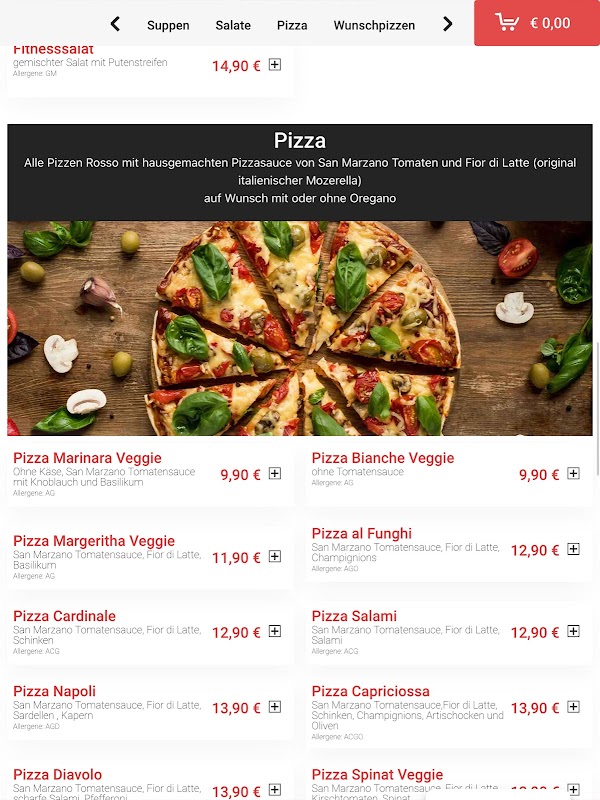
Task: Tap plus icon for Pizza Salami
Action: [x=573, y=632]
